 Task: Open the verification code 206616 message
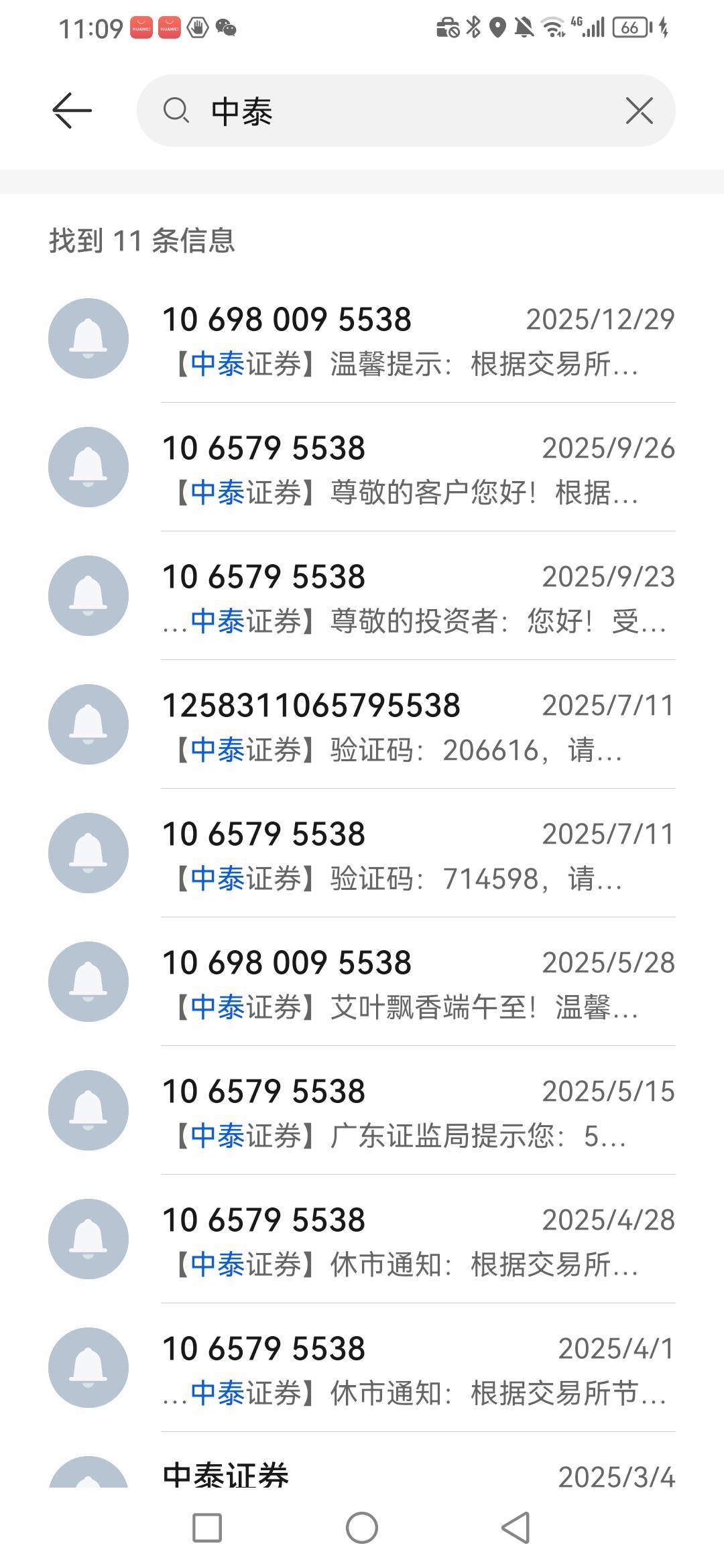(x=417, y=726)
